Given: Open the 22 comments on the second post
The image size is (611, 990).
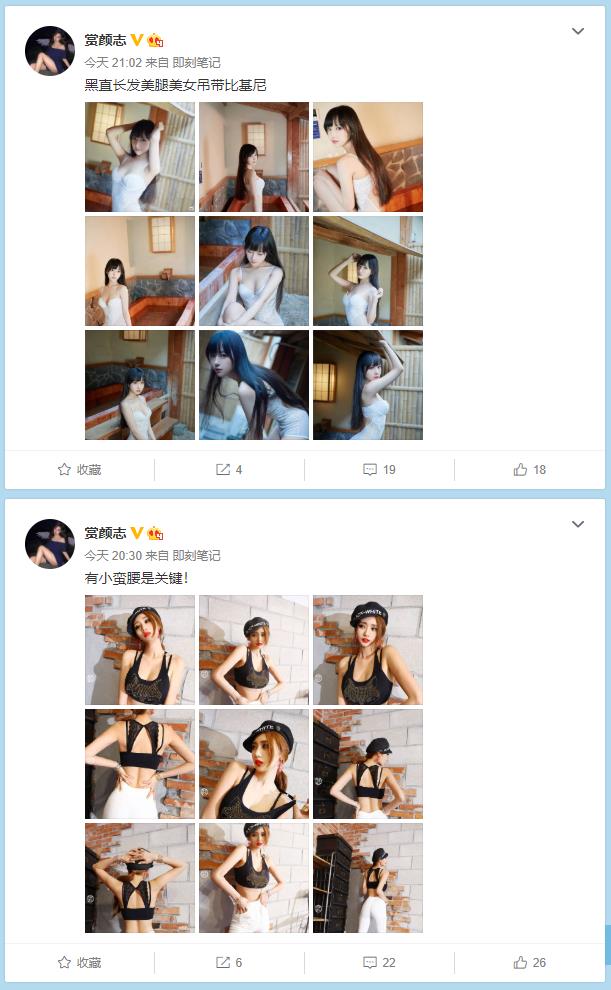Looking at the screenshot, I should (379, 962).
